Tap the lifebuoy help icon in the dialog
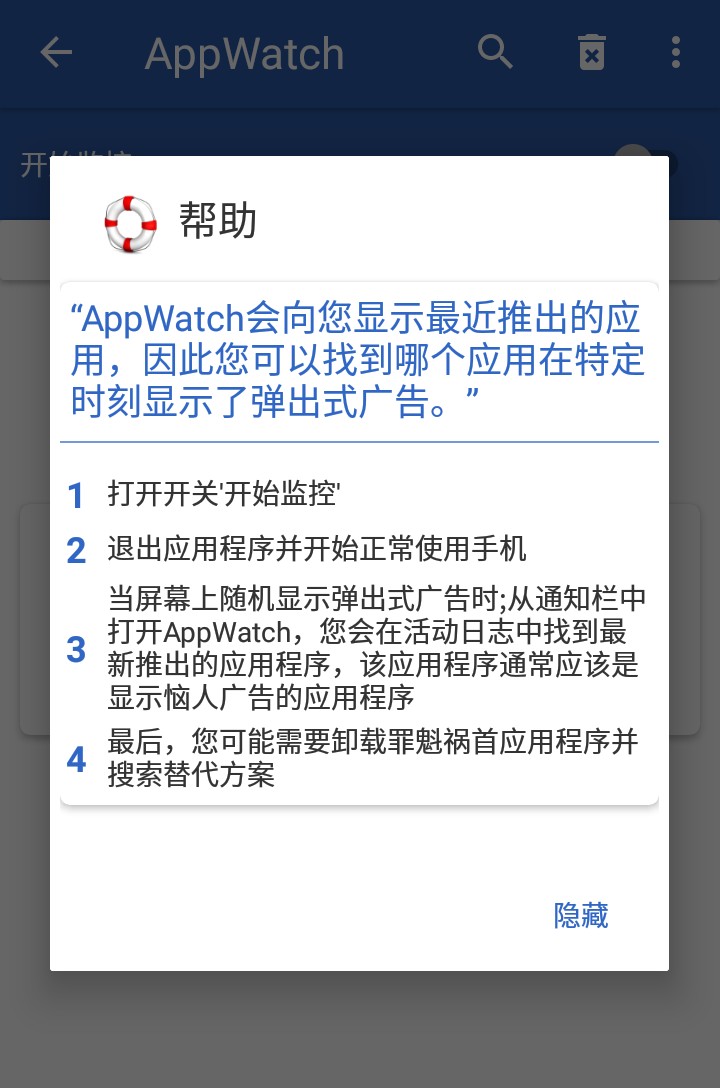The width and height of the screenshot is (720, 1088). point(130,222)
